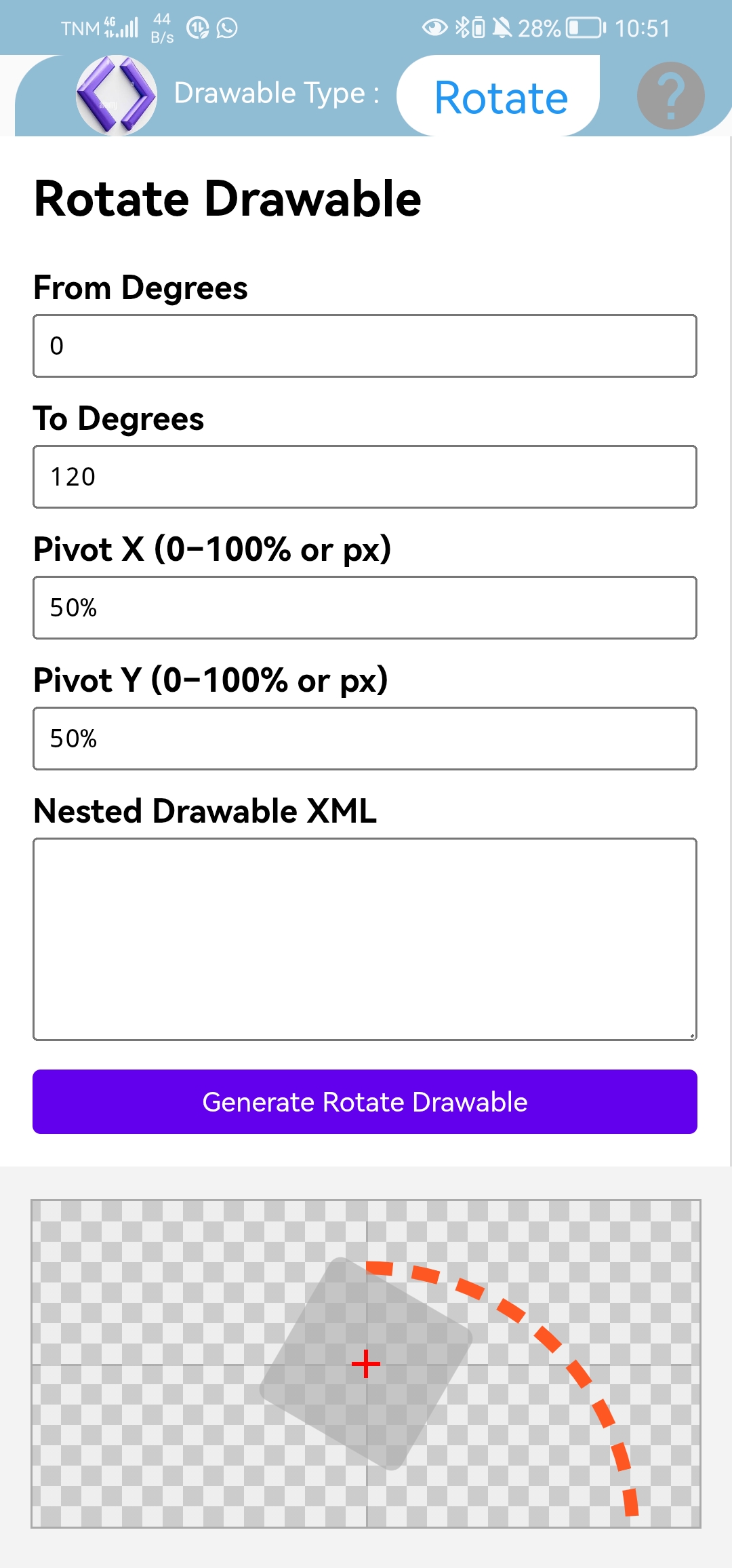Select the To Degrees field containing 120

365,476
